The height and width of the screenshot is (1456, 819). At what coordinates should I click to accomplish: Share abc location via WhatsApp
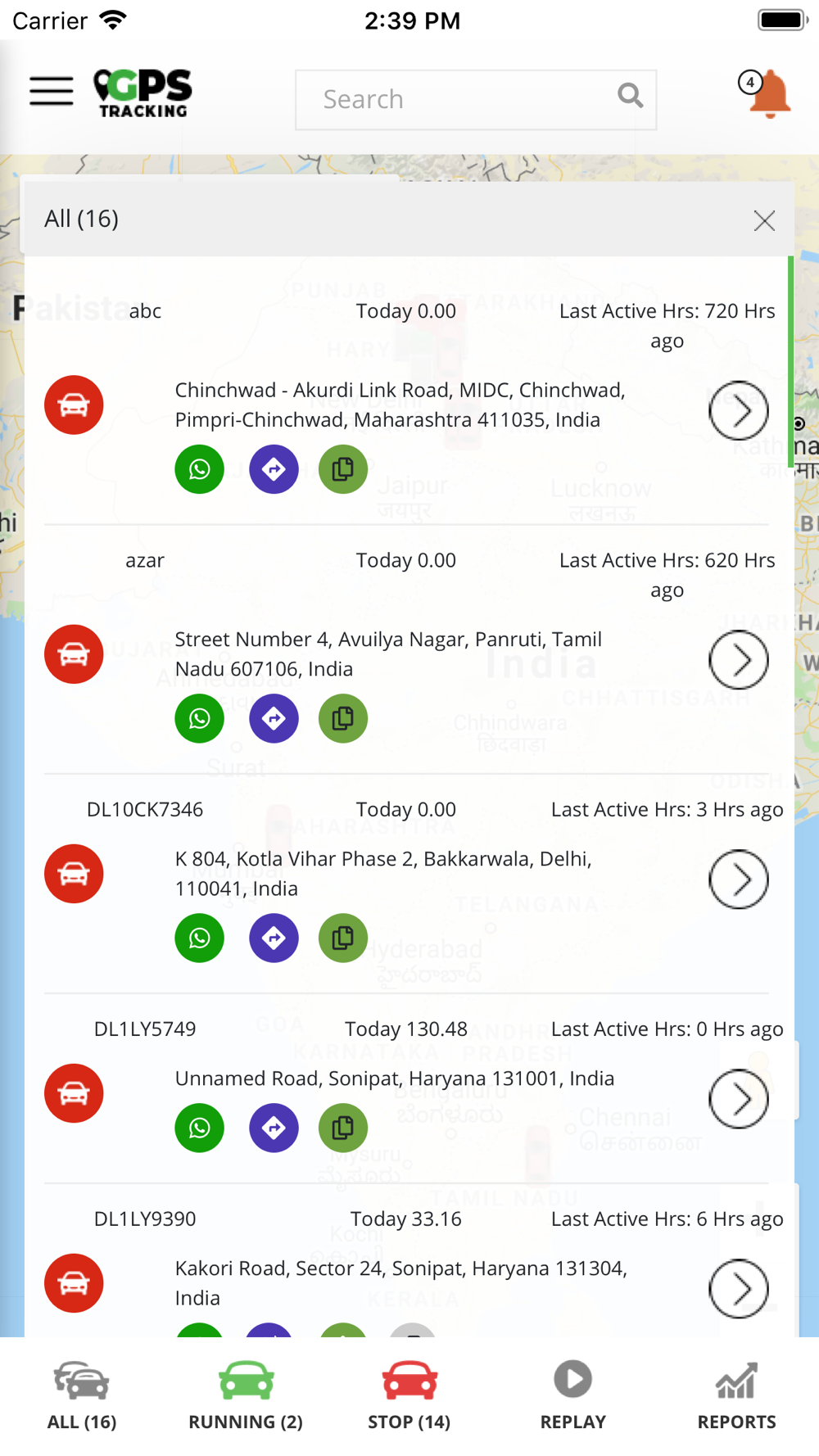(200, 469)
